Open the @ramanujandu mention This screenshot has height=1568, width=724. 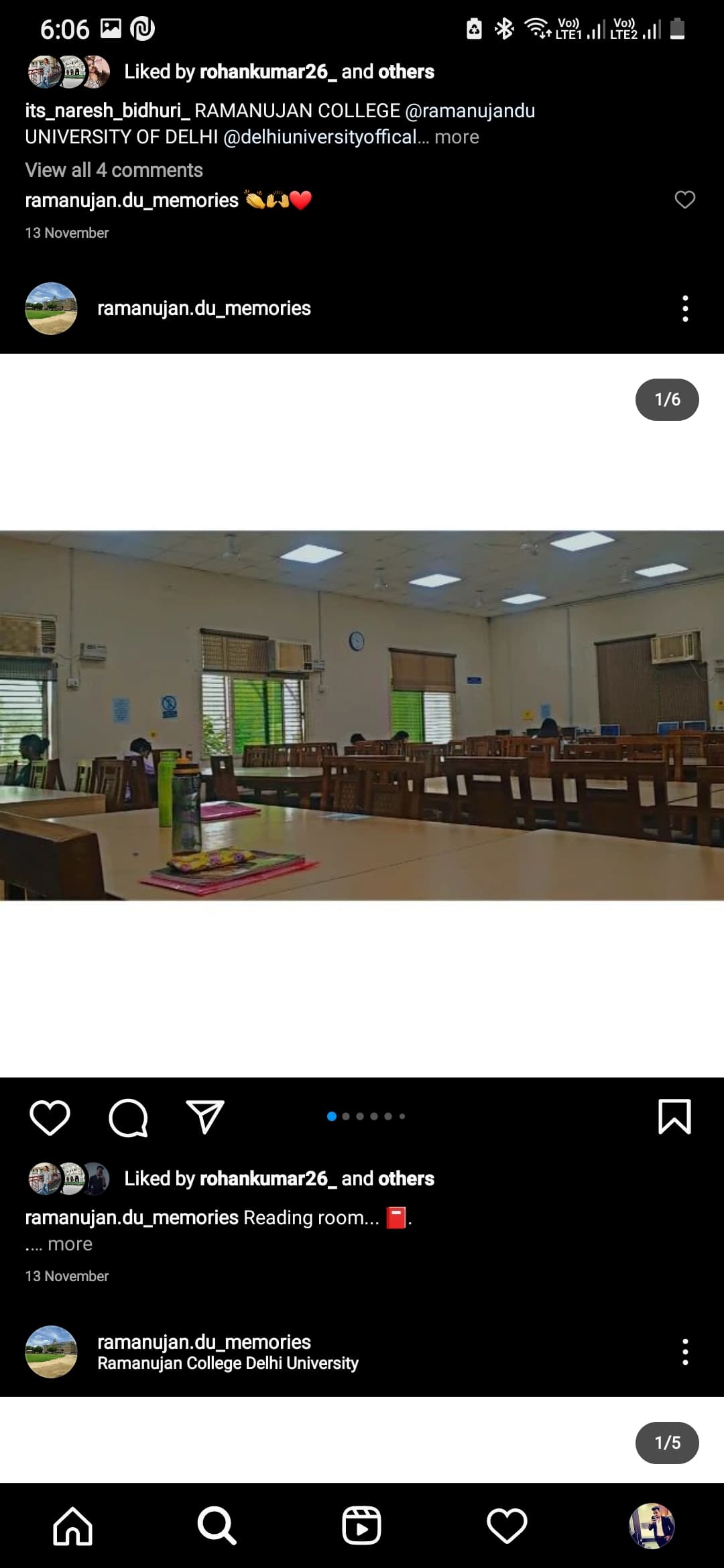470,111
